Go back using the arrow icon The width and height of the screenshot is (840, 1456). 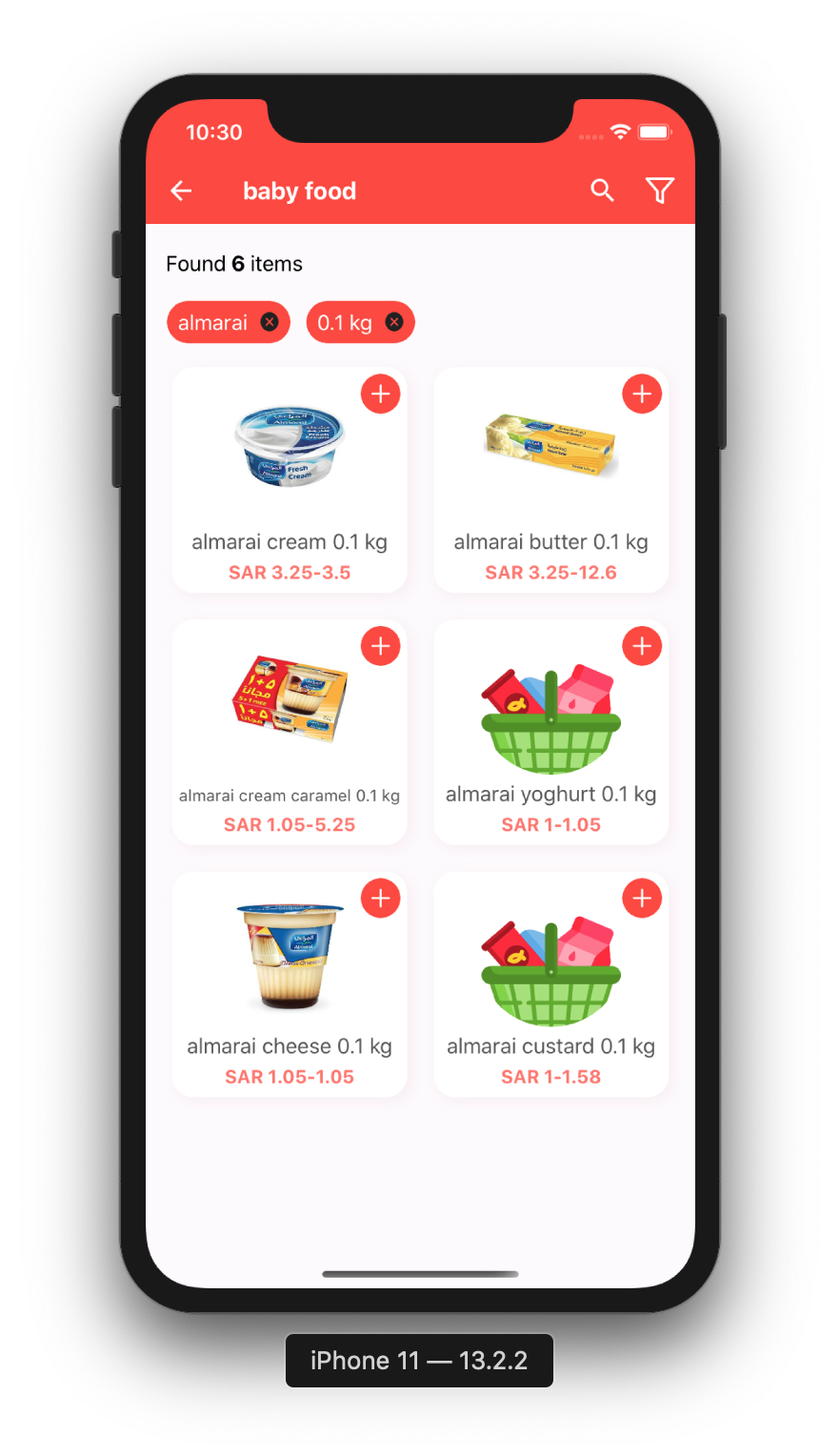pos(181,192)
